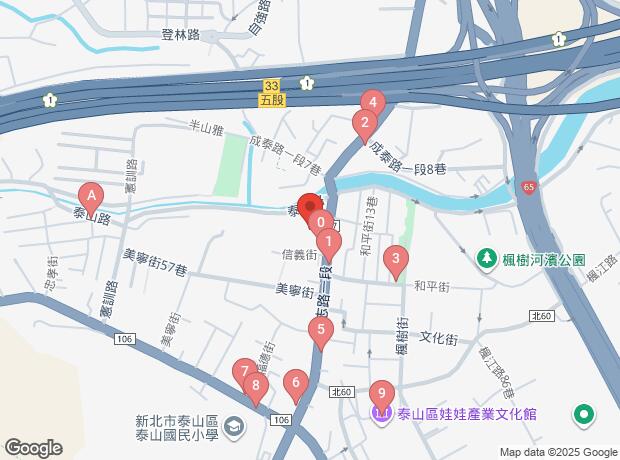This screenshot has height=460, width=620.
Task: Select map marker number 1
Action: pos(328,241)
